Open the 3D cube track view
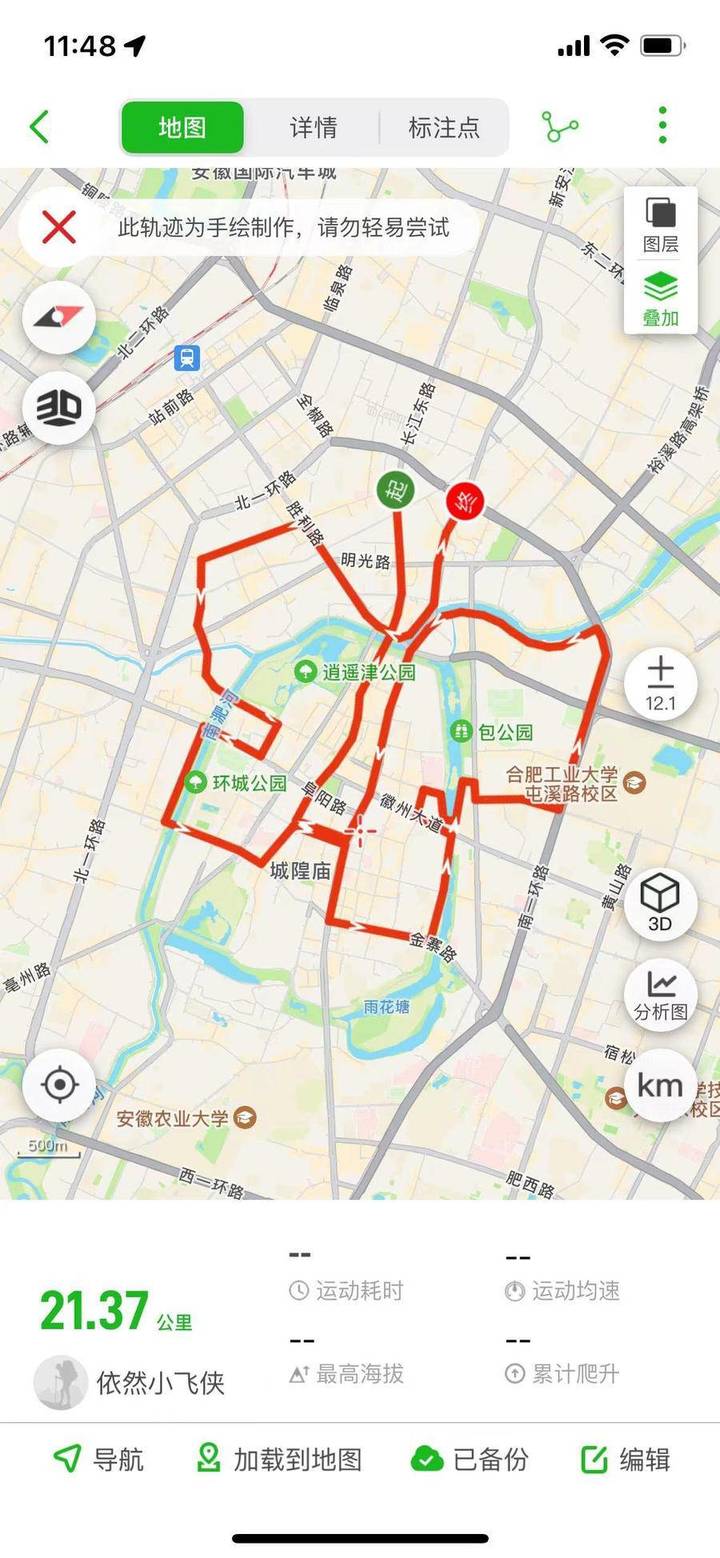 point(660,902)
